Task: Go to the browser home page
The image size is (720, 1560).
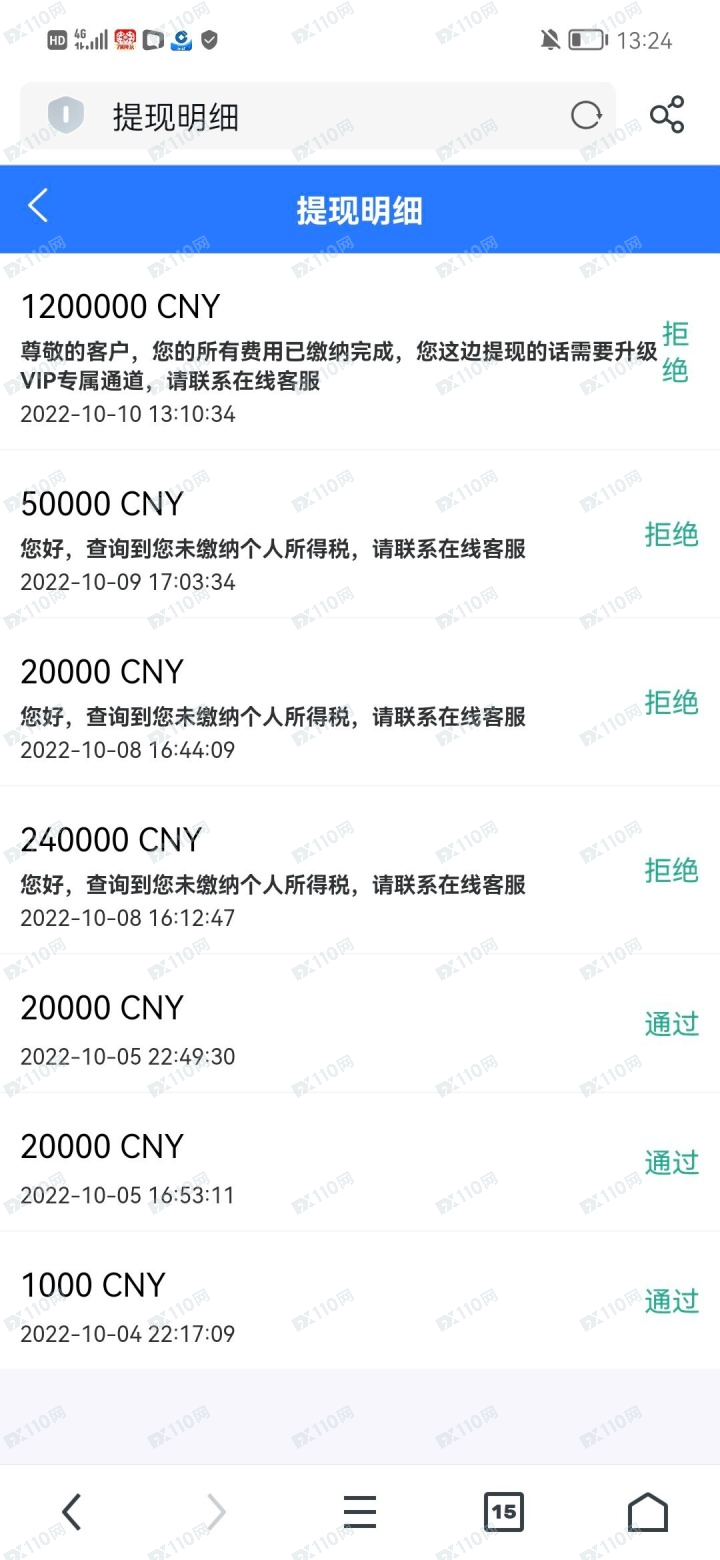Action: point(648,1512)
